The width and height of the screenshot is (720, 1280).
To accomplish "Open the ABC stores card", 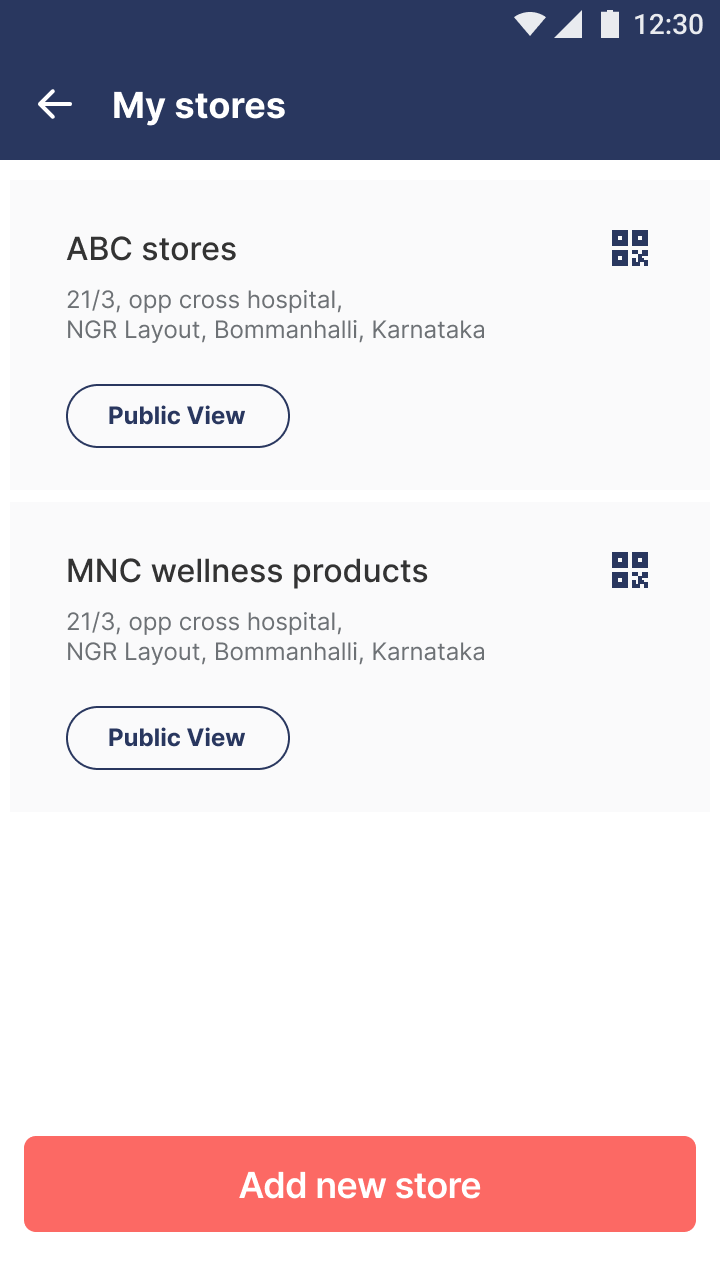I will pos(360,335).
